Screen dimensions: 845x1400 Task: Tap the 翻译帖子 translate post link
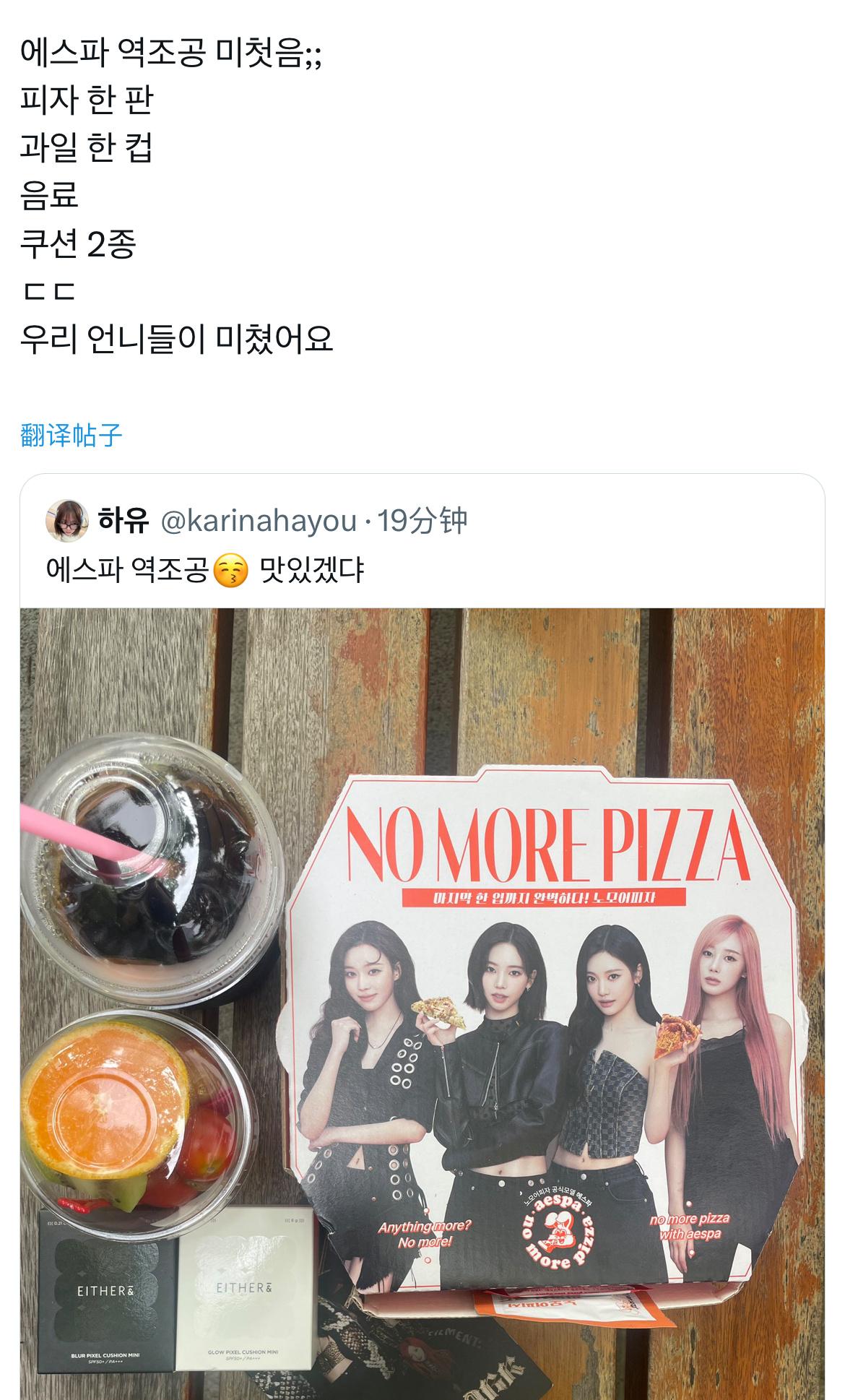71,436
